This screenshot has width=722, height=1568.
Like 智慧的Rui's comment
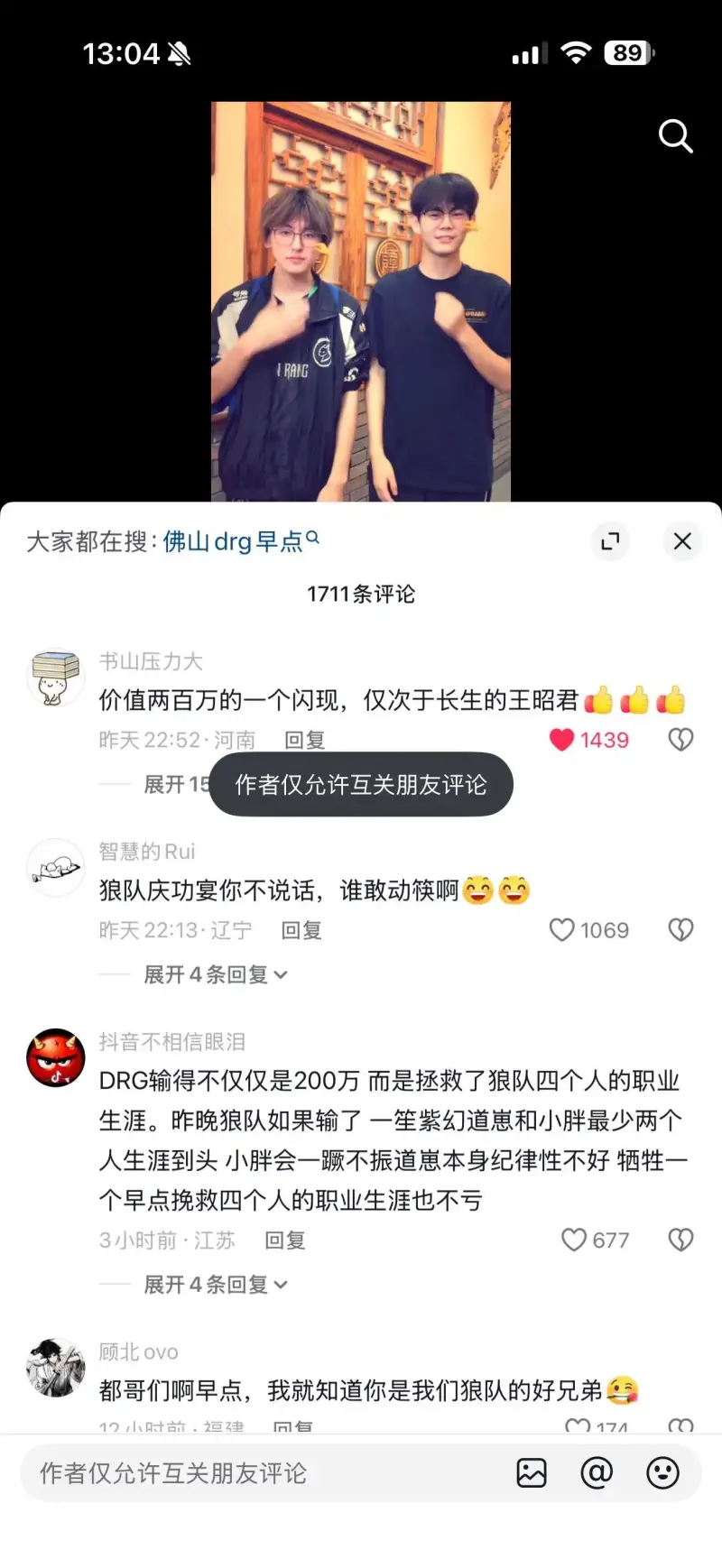click(x=562, y=930)
